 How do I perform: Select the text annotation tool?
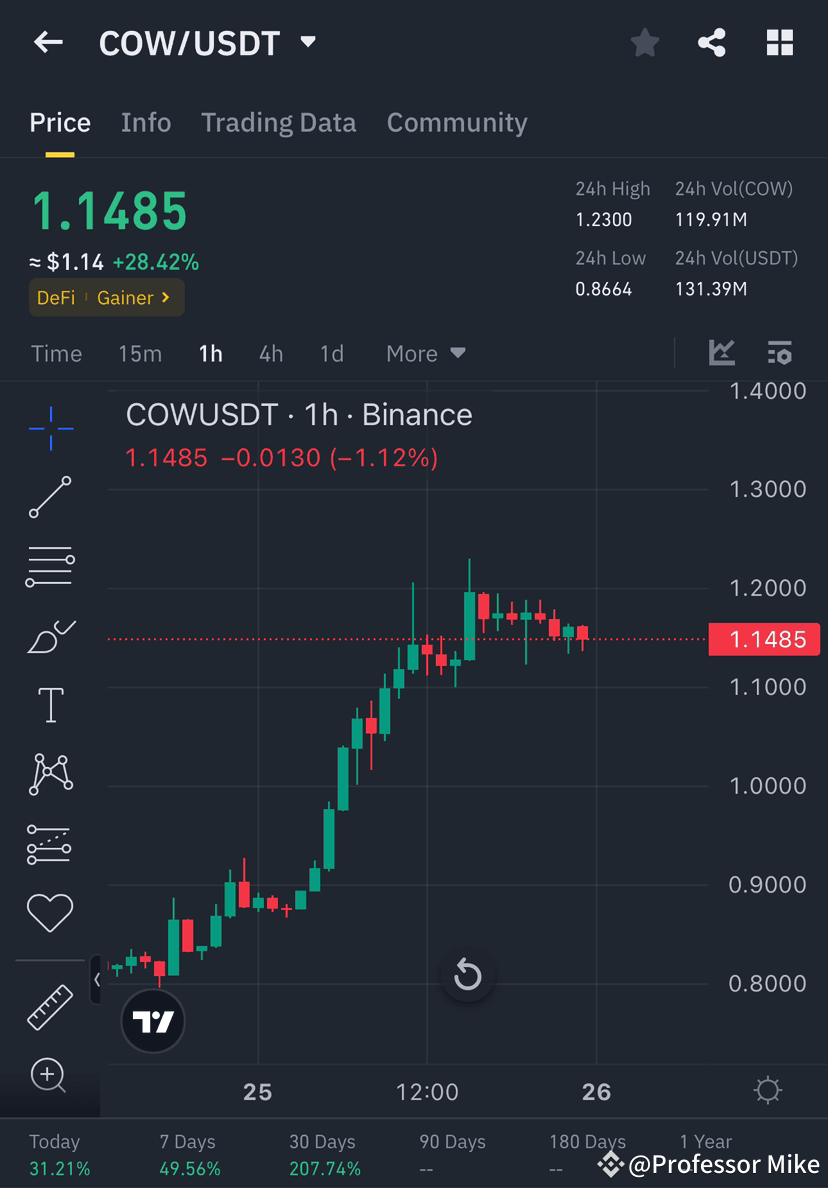(x=50, y=704)
